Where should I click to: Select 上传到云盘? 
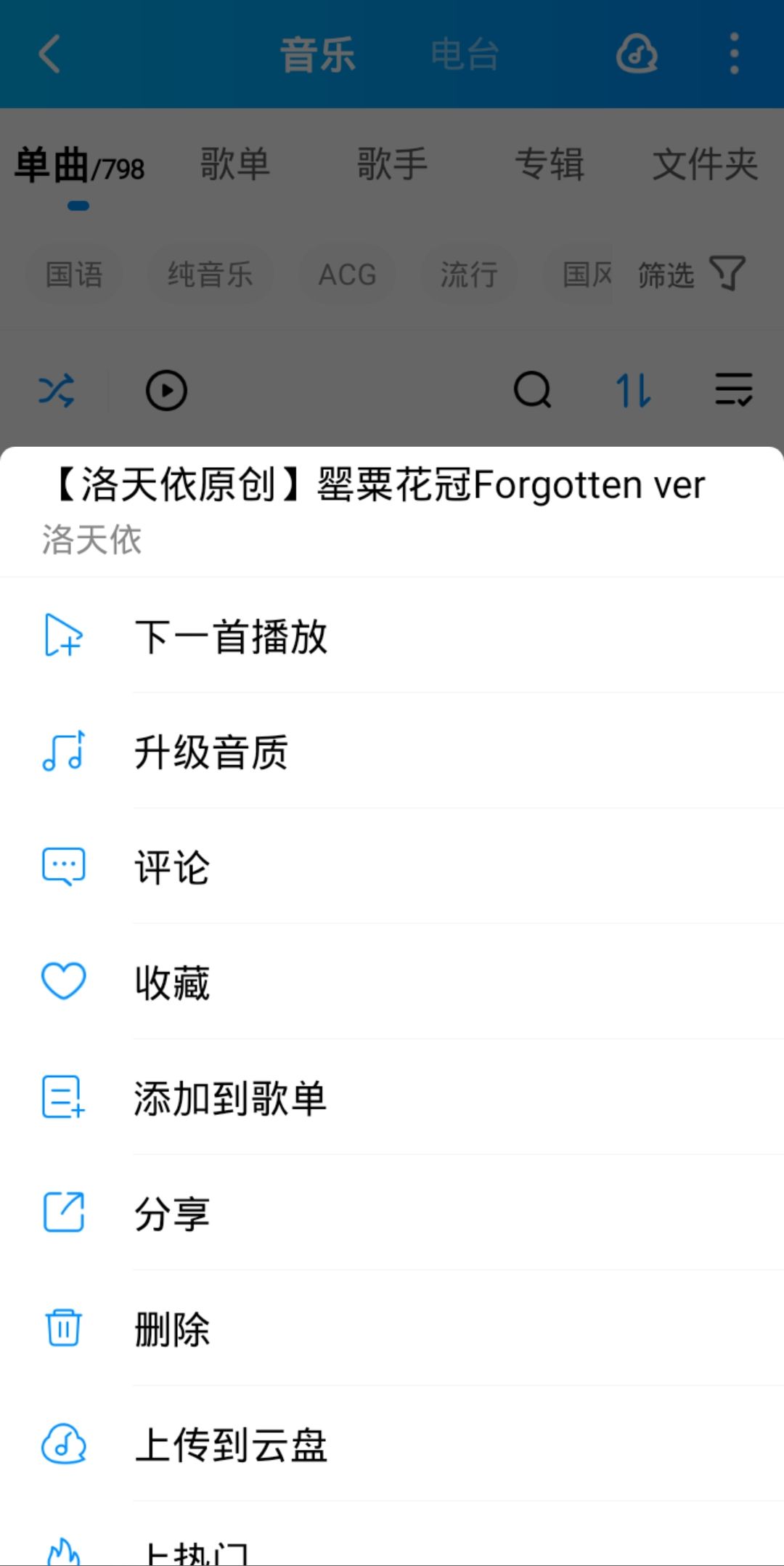[x=392, y=1445]
